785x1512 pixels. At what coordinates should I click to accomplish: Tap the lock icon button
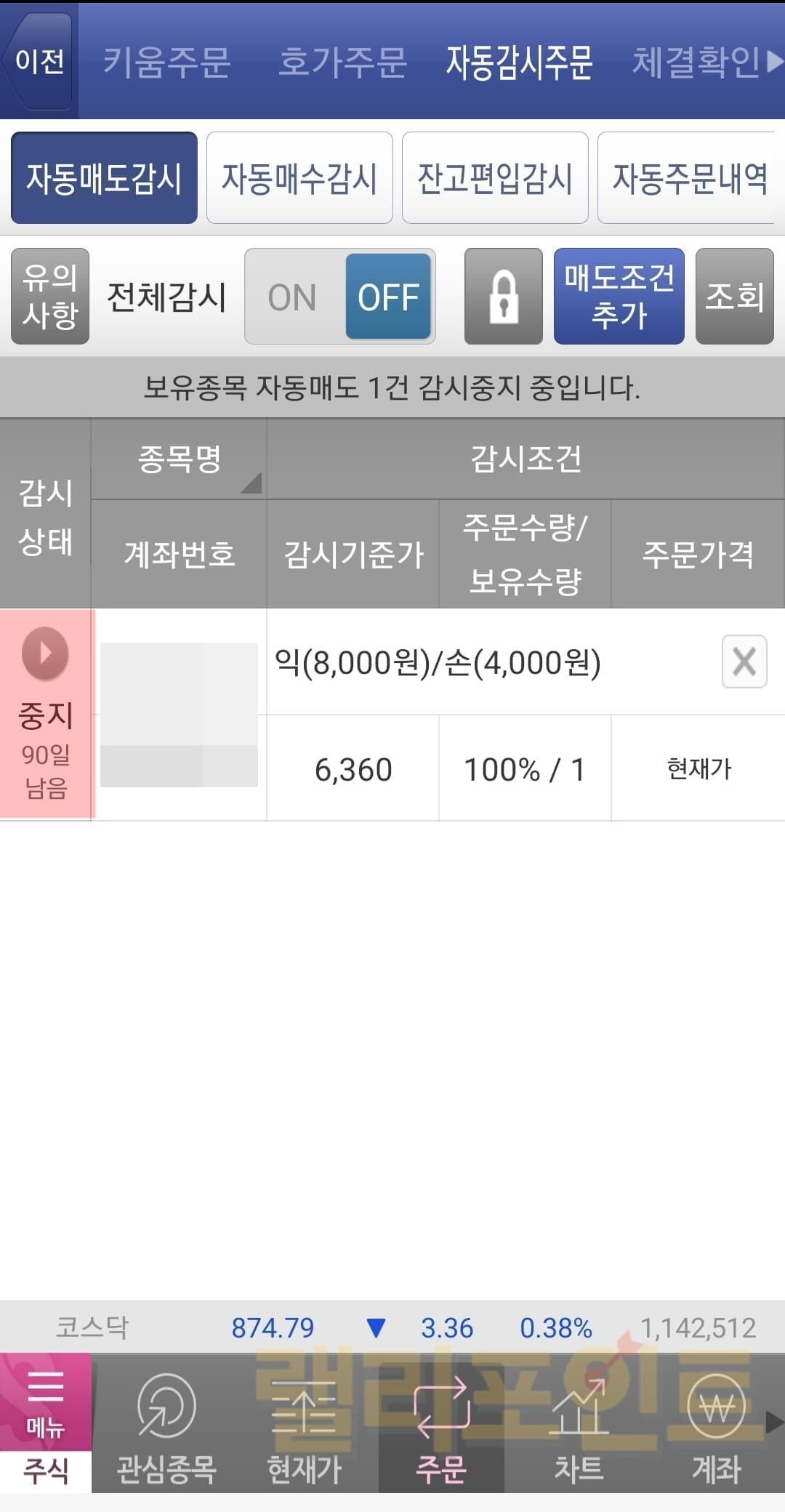504,296
